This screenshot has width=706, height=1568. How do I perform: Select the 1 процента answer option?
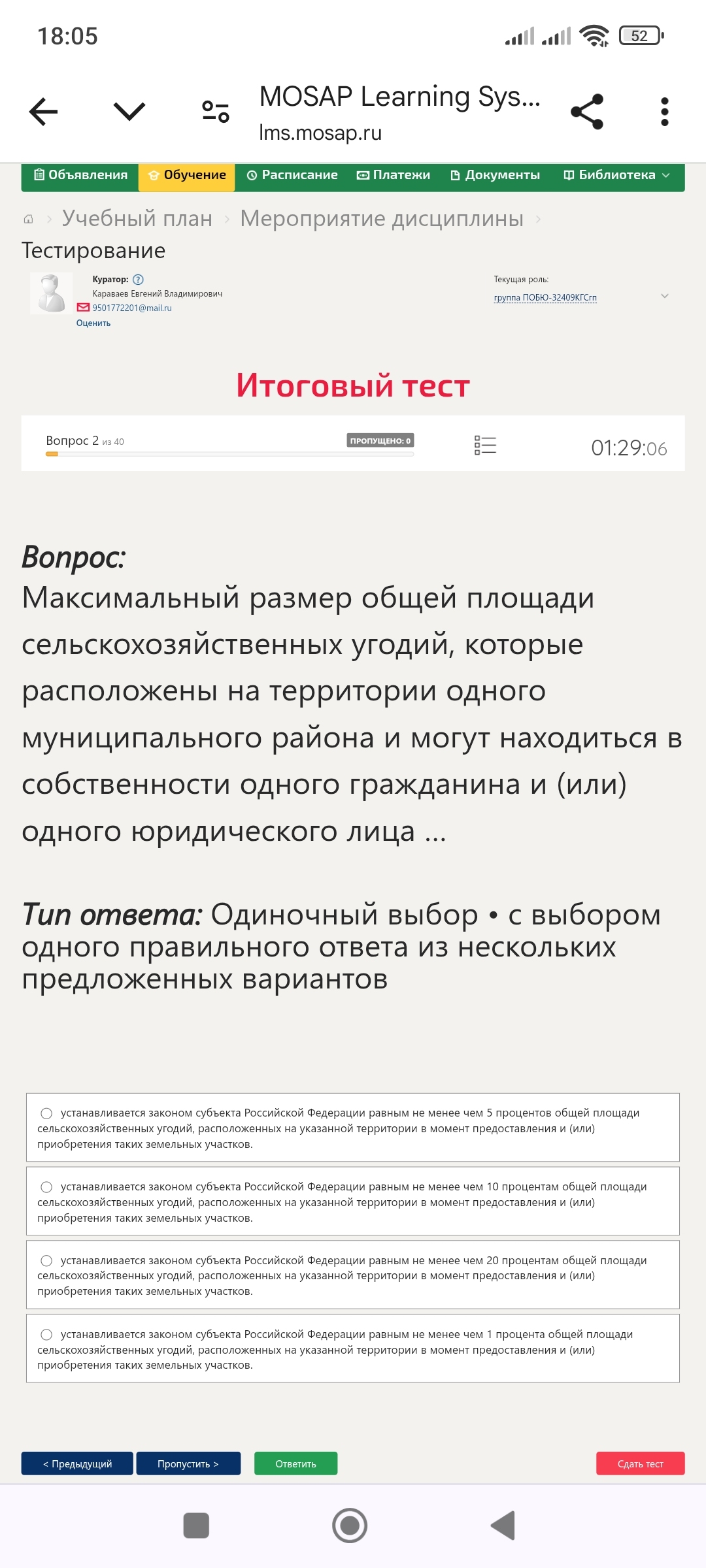click(353, 1349)
